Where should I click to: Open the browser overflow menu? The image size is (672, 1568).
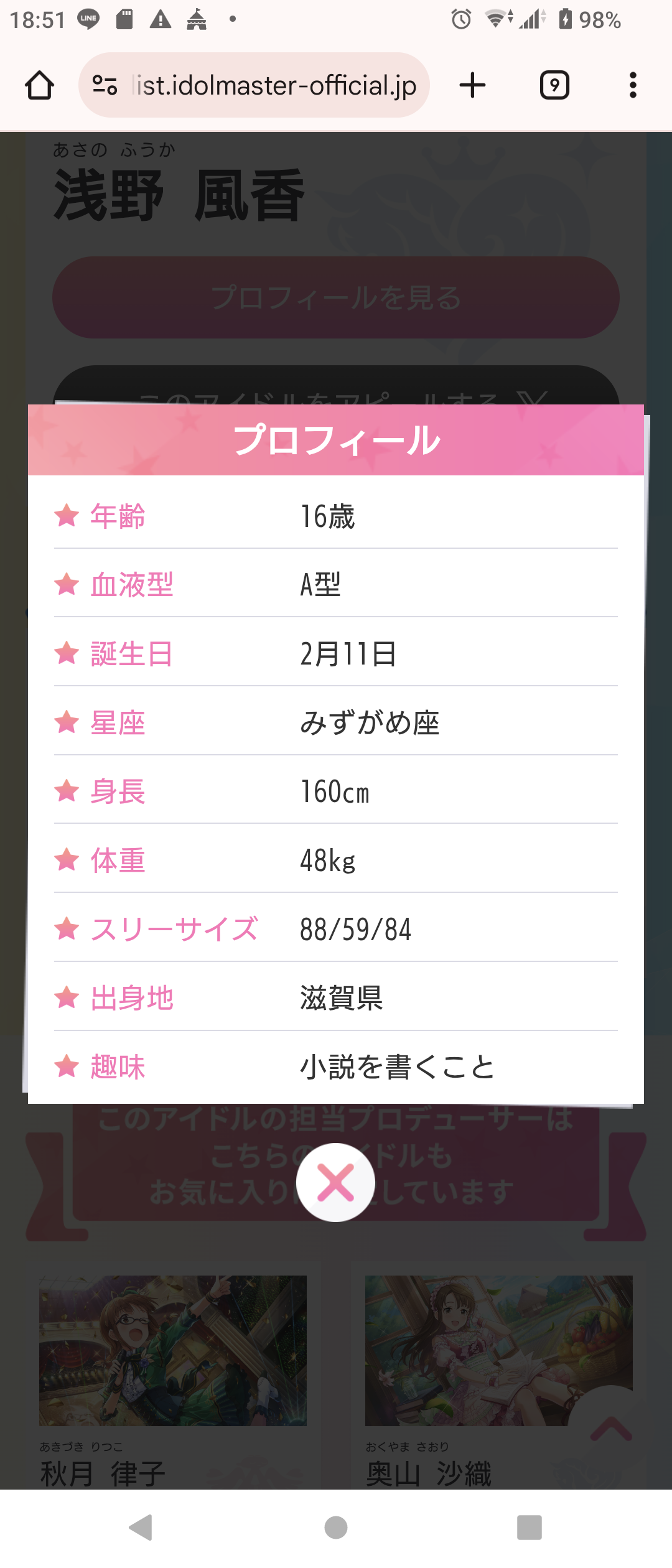[633, 85]
